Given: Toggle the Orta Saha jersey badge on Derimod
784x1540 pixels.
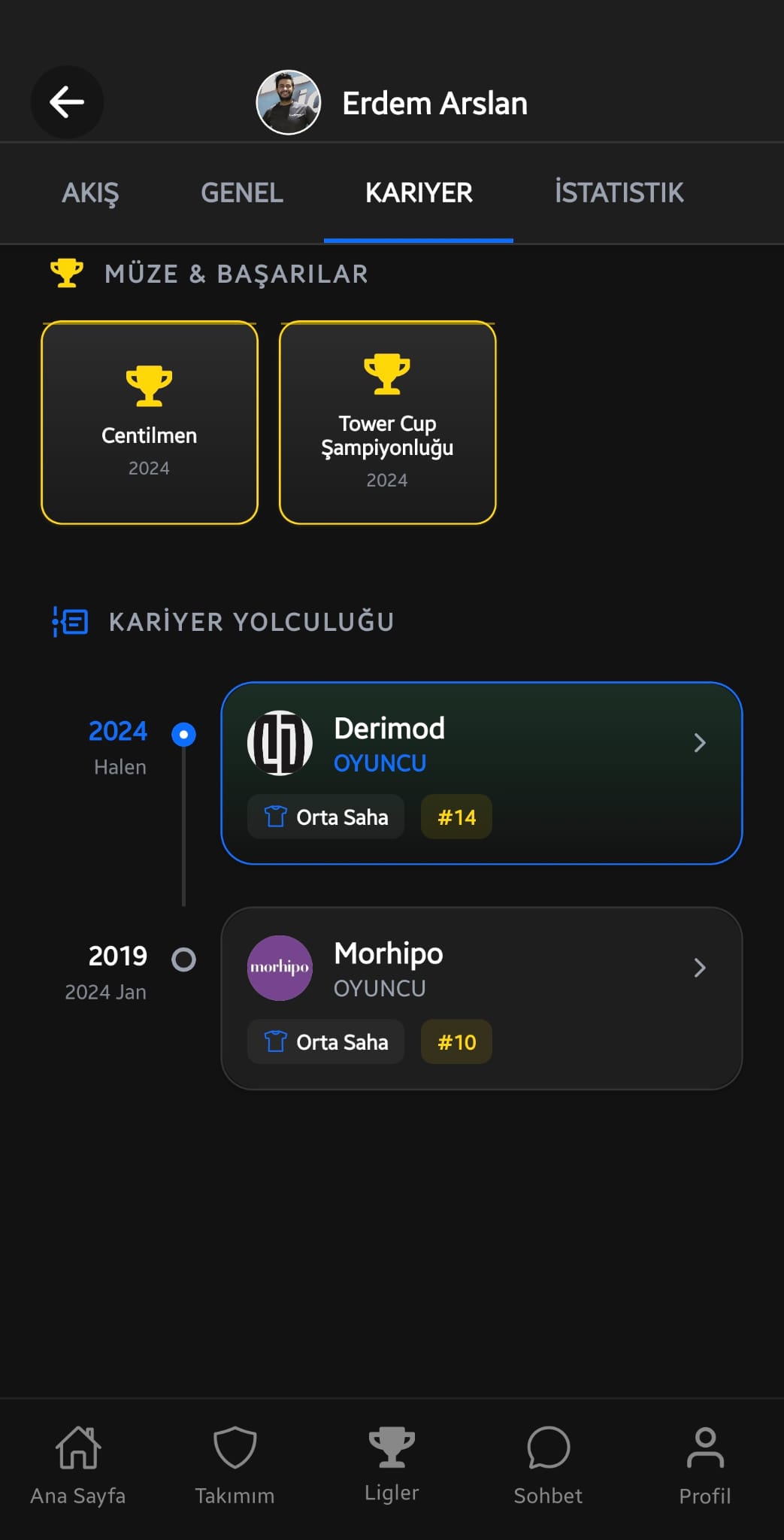Looking at the screenshot, I should point(325,817).
